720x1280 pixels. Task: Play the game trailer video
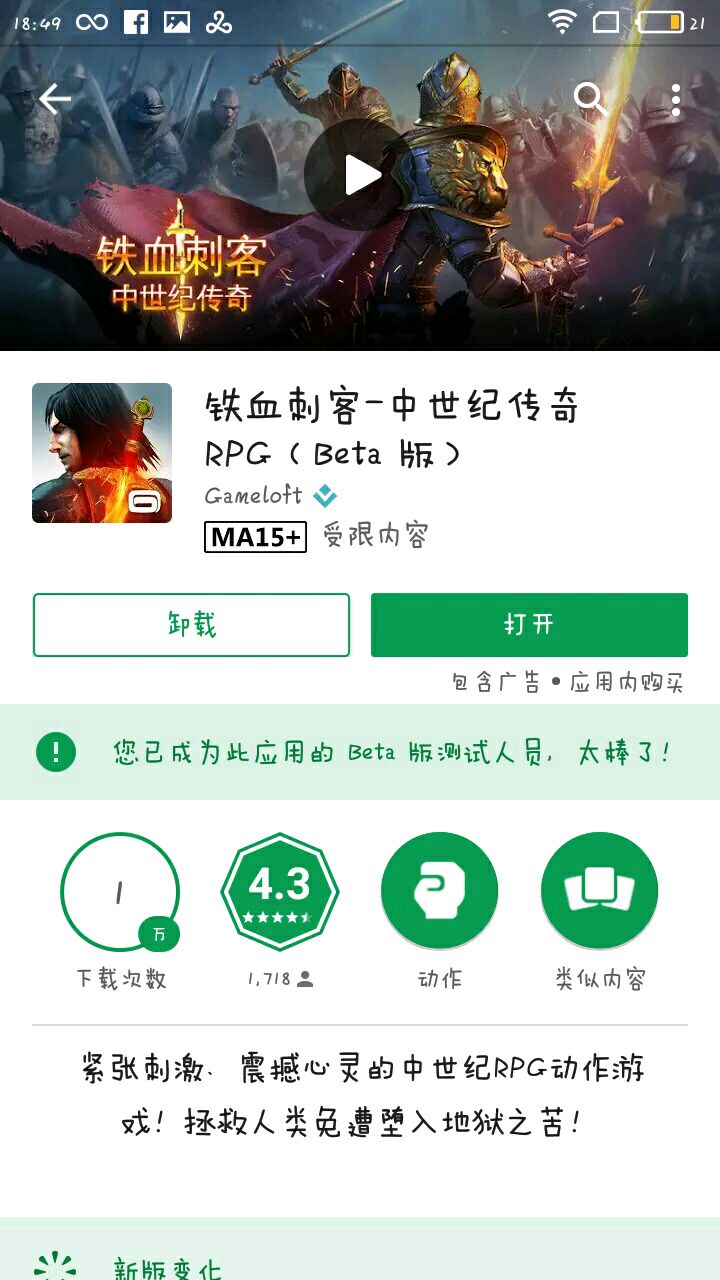pyautogui.click(x=361, y=176)
